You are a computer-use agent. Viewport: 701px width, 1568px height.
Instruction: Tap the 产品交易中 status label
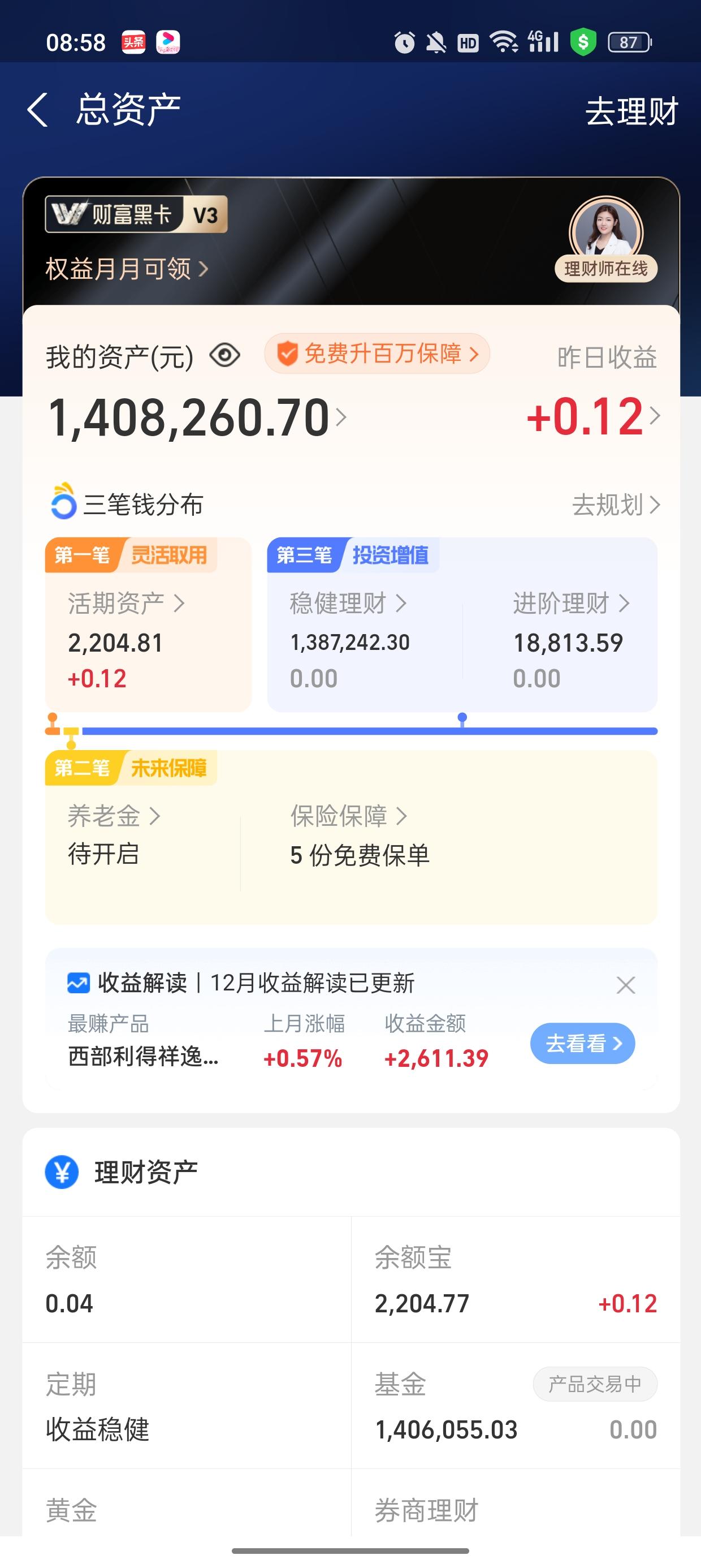pyautogui.click(x=594, y=1384)
